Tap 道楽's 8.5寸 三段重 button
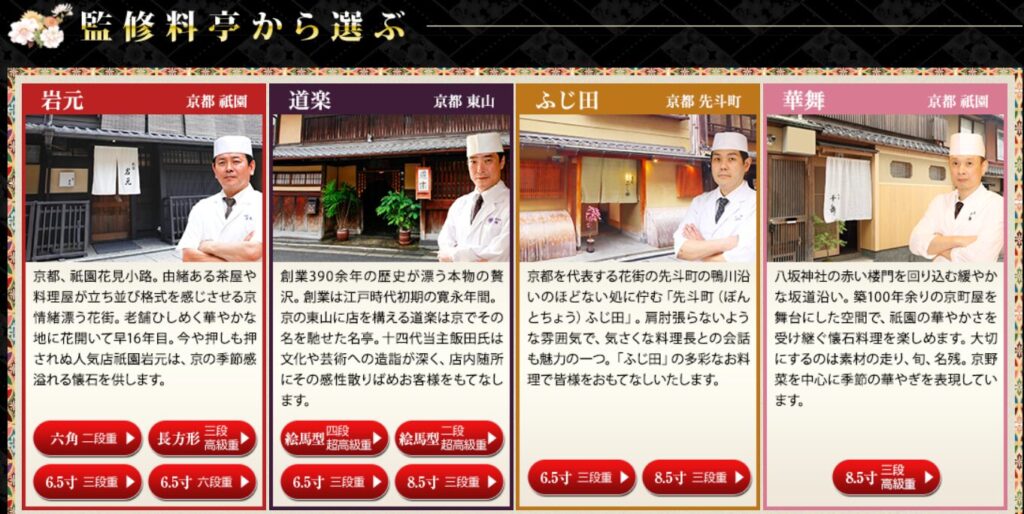 [448, 482]
